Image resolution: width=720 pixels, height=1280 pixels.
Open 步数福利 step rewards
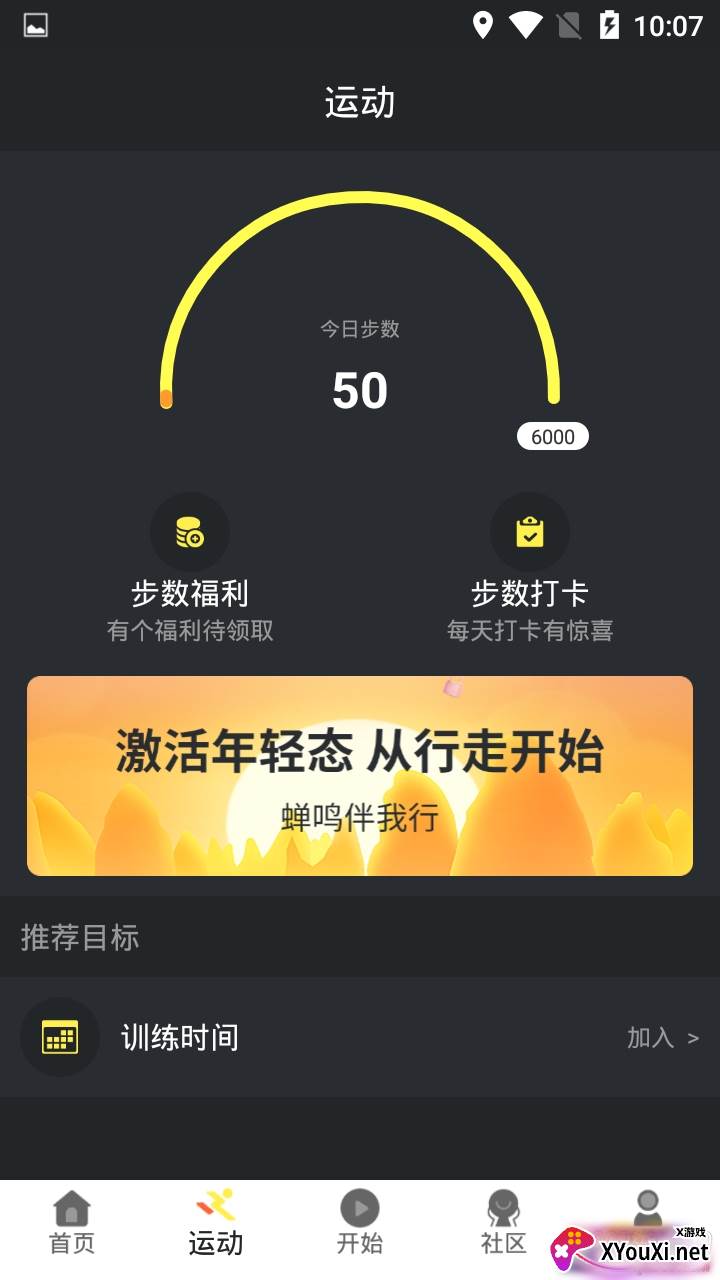click(190, 567)
